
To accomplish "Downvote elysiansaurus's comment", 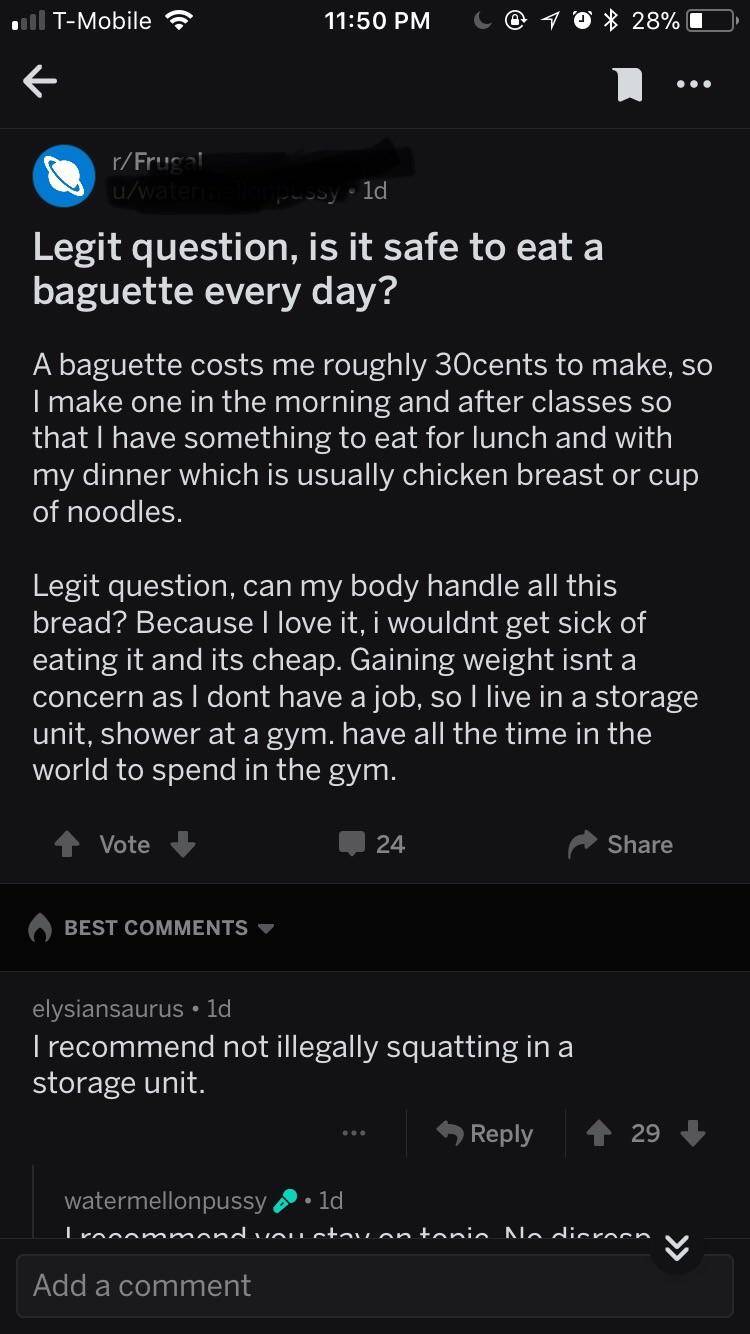I will click(x=692, y=1133).
